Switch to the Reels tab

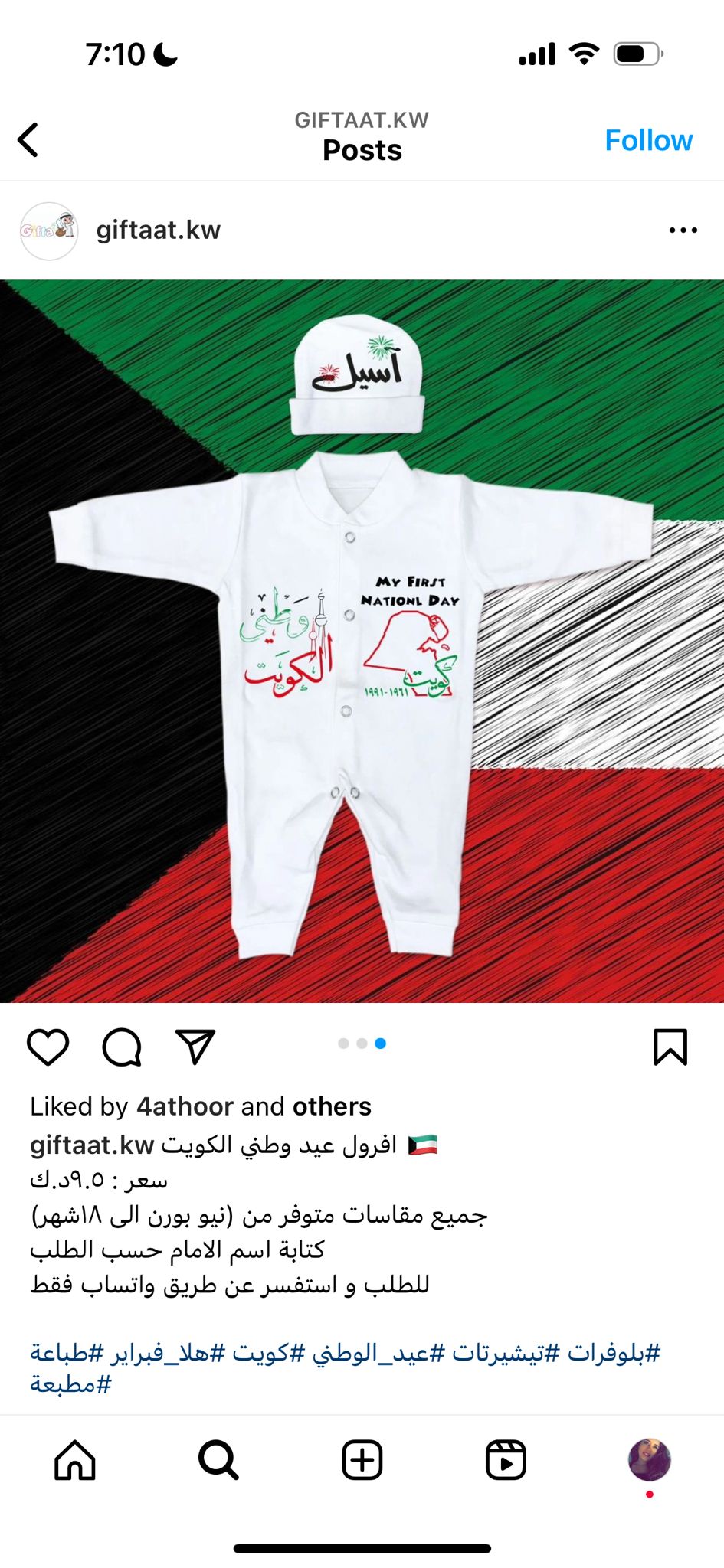[506, 1459]
